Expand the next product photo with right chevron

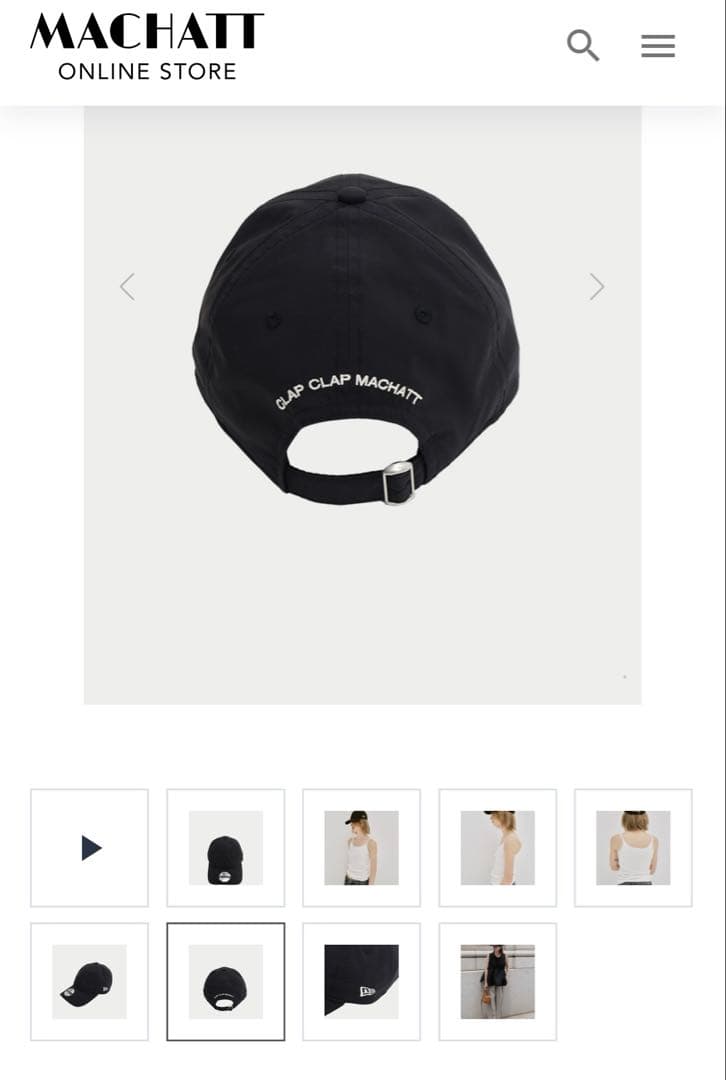[x=597, y=286]
